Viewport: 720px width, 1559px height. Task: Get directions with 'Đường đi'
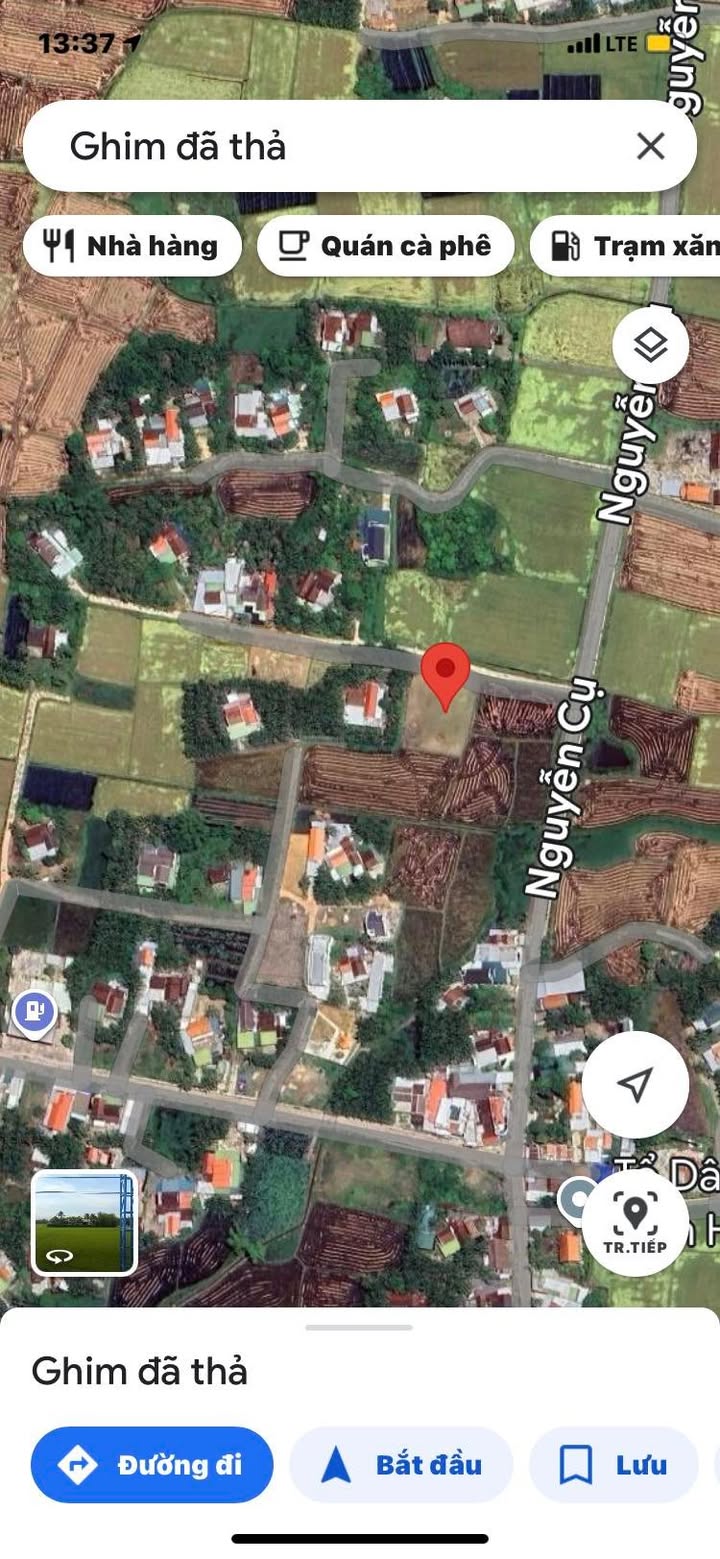(x=152, y=1465)
